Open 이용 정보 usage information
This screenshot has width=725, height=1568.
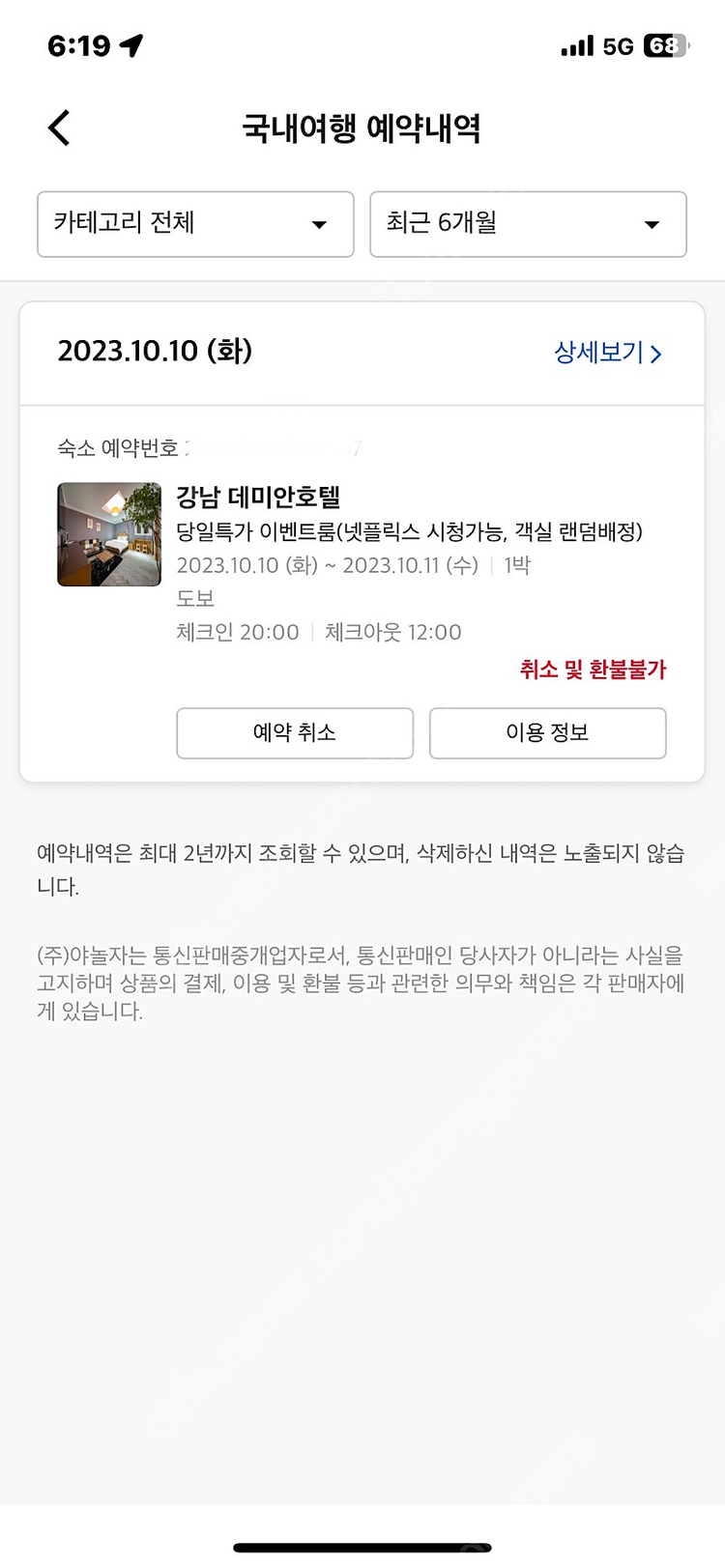click(547, 733)
